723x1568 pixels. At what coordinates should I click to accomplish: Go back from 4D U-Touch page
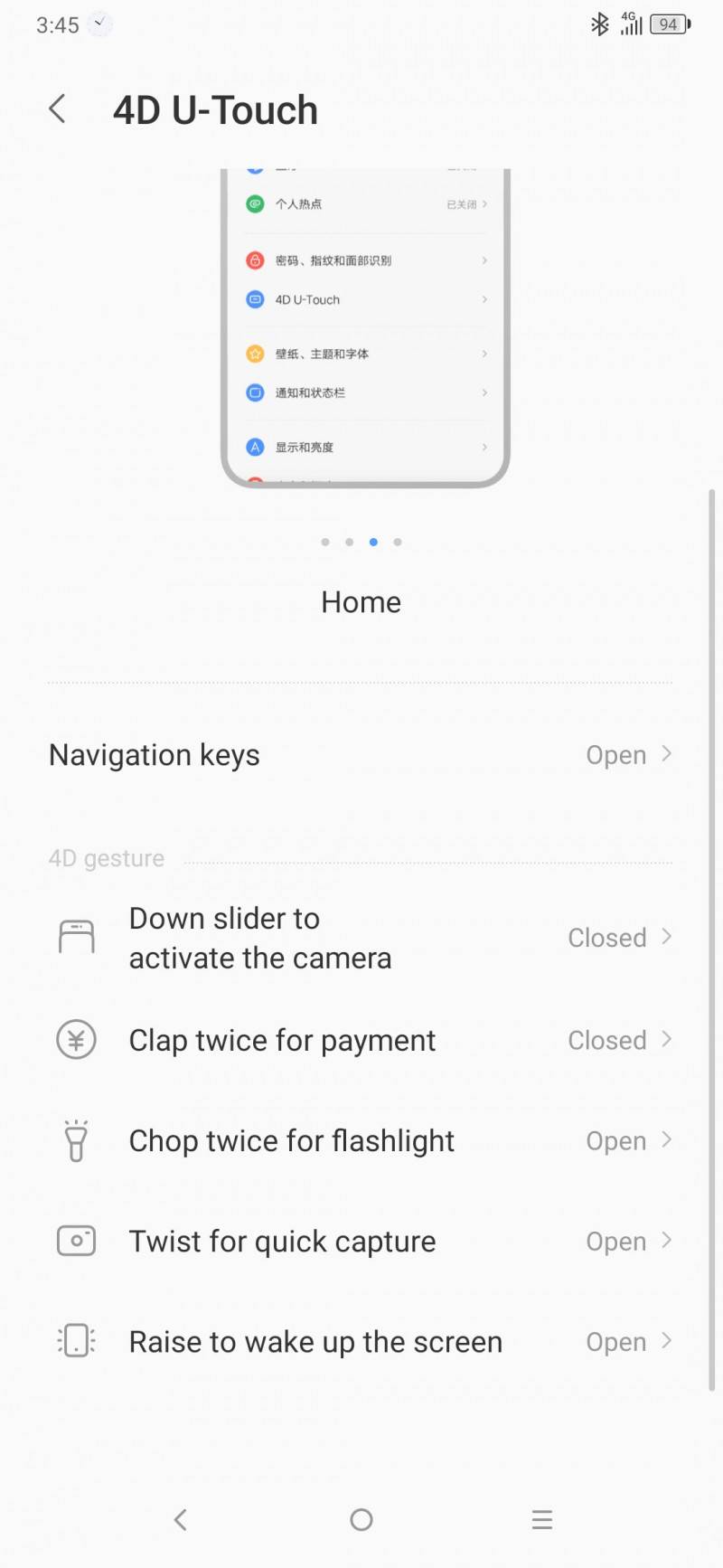click(57, 109)
